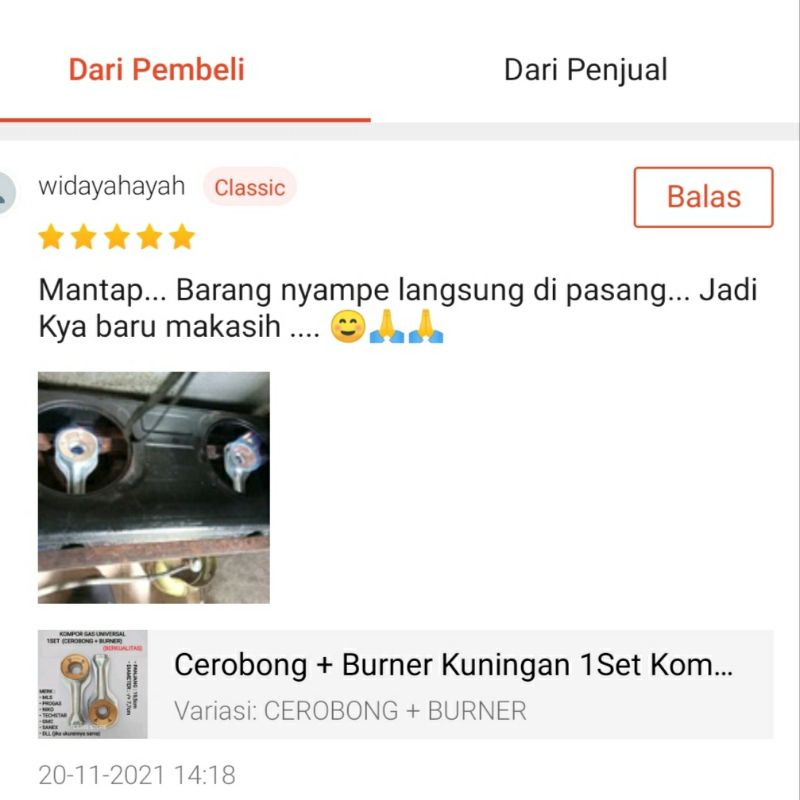Switch to the Dari Penjual tab

point(585,70)
